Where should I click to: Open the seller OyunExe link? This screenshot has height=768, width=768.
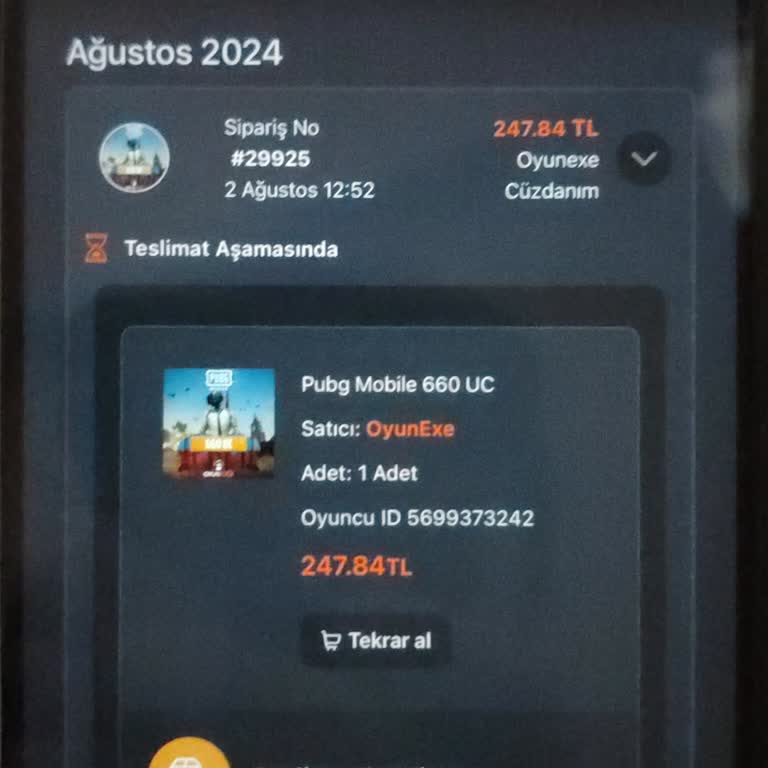coord(410,429)
